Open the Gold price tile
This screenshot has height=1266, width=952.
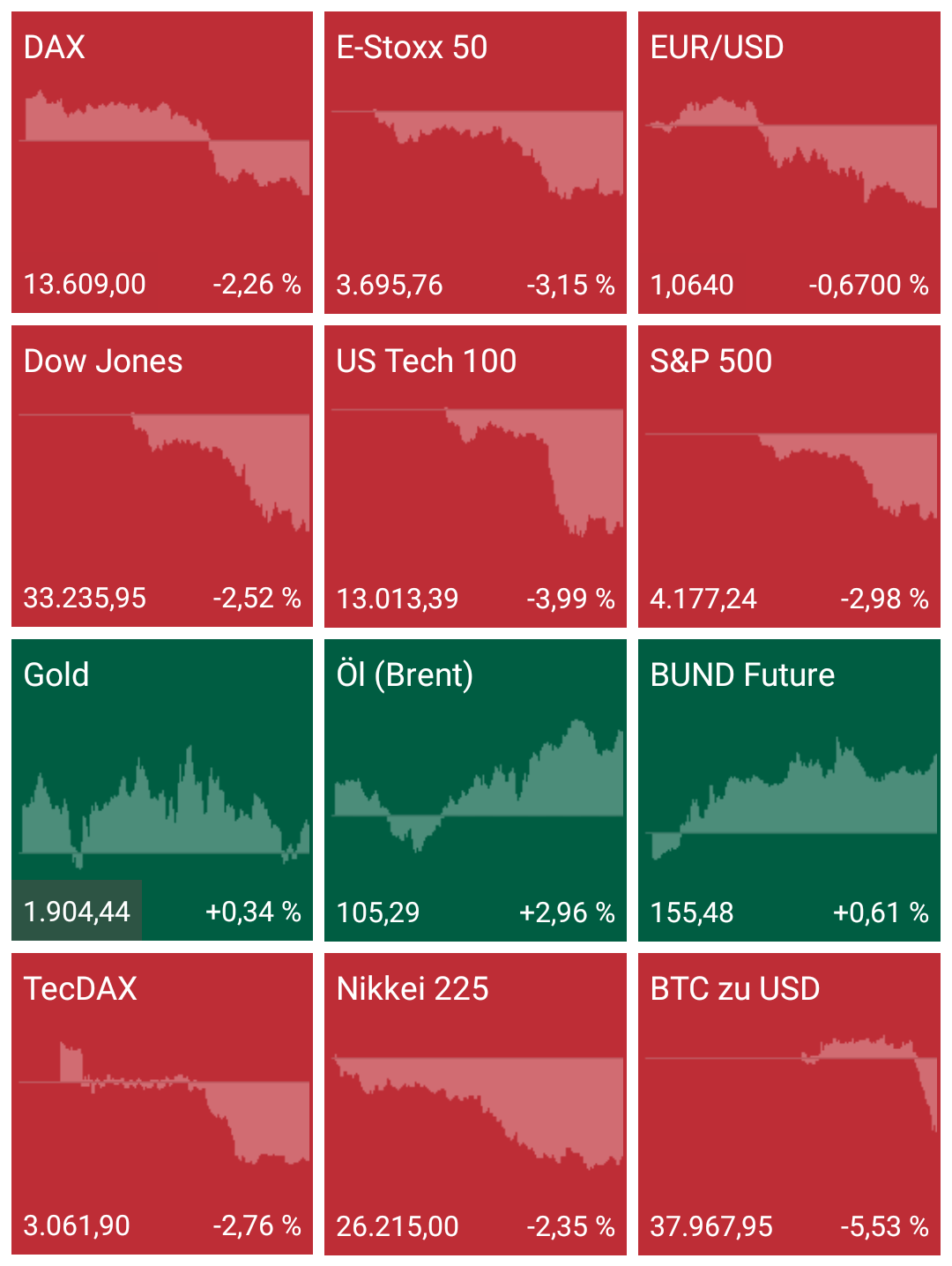pyautogui.click(x=162, y=790)
